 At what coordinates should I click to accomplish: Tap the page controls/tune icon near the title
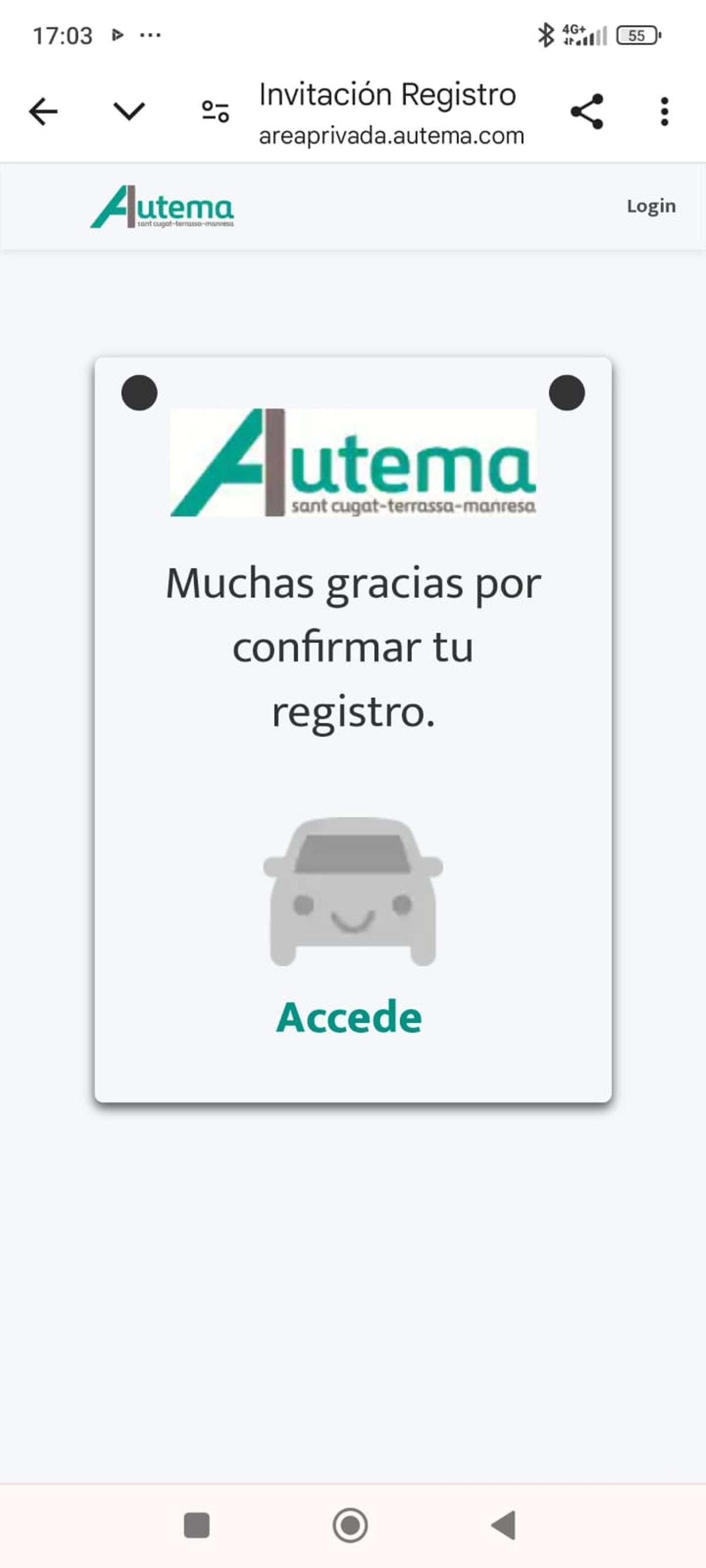[215, 111]
